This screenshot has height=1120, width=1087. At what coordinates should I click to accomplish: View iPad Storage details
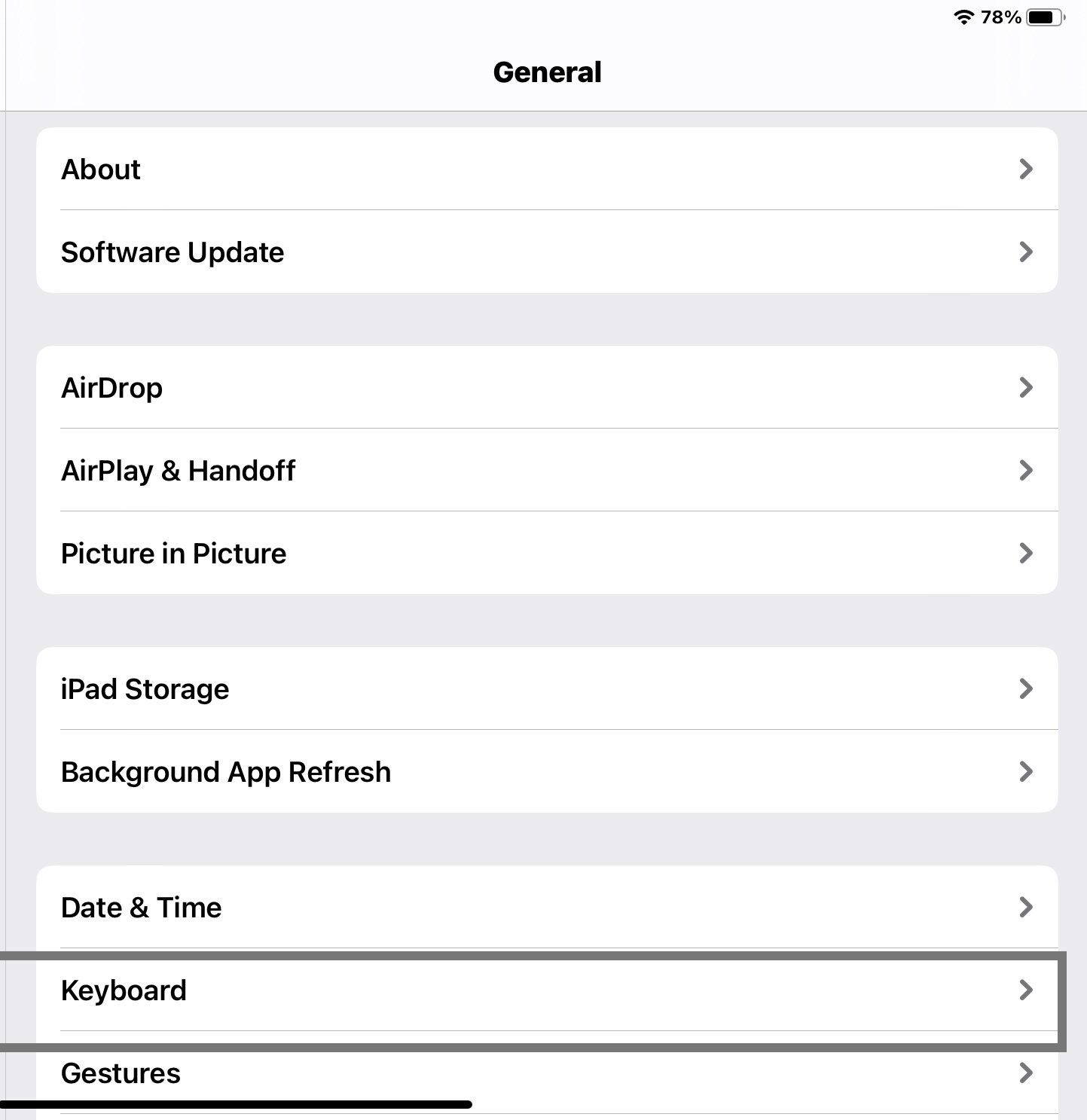[x=547, y=689]
